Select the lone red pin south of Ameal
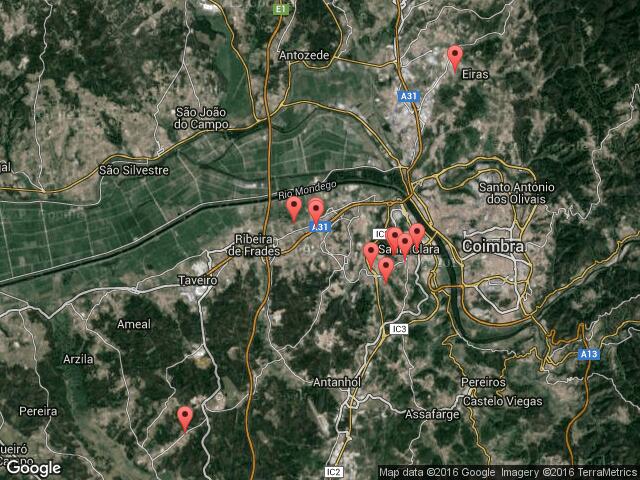The height and width of the screenshot is (480, 640). point(185,416)
